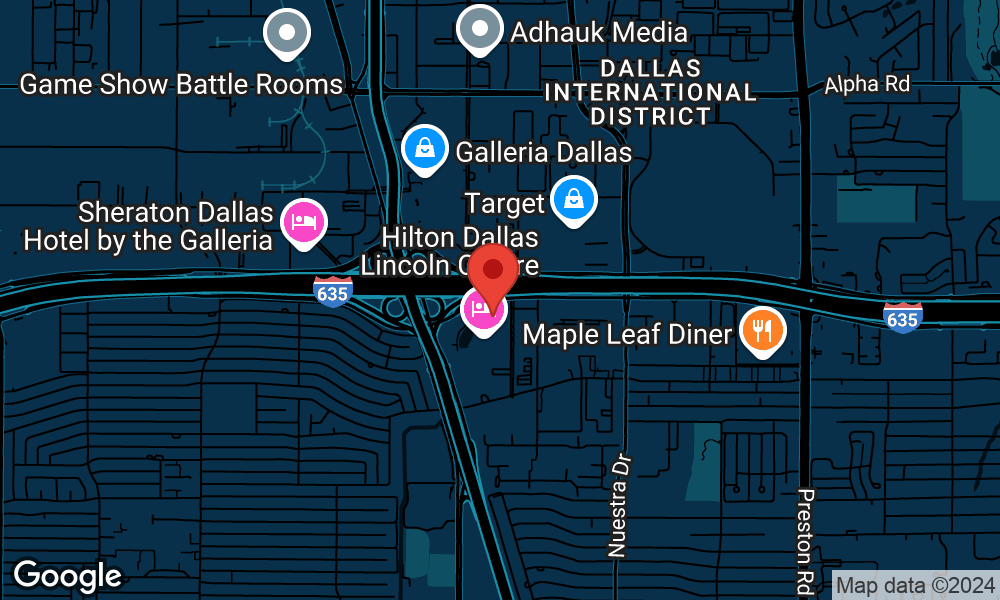Open the Maple Leaf Diner restaurant marker
This screenshot has height=600, width=1000.
(x=763, y=329)
